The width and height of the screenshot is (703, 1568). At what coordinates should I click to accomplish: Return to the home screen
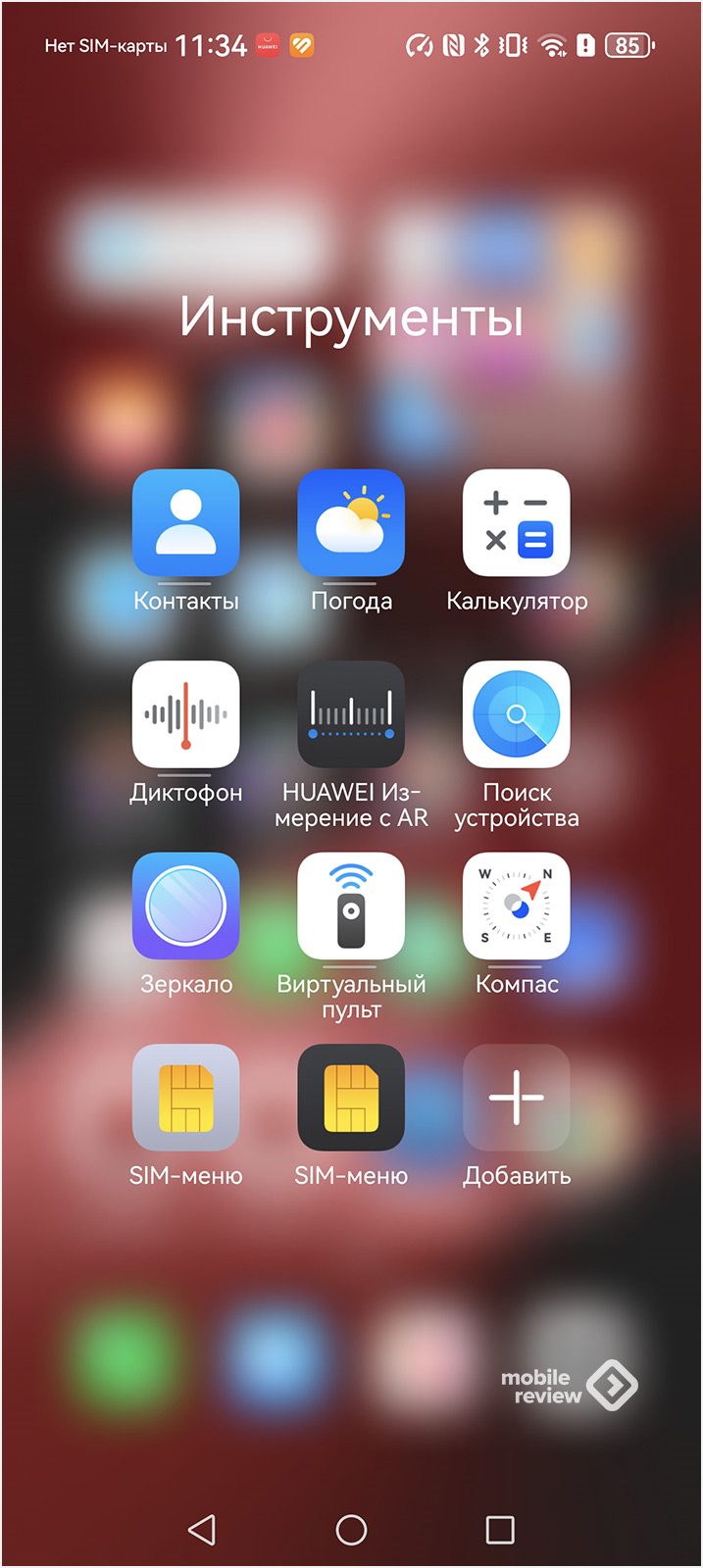pos(351,1530)
